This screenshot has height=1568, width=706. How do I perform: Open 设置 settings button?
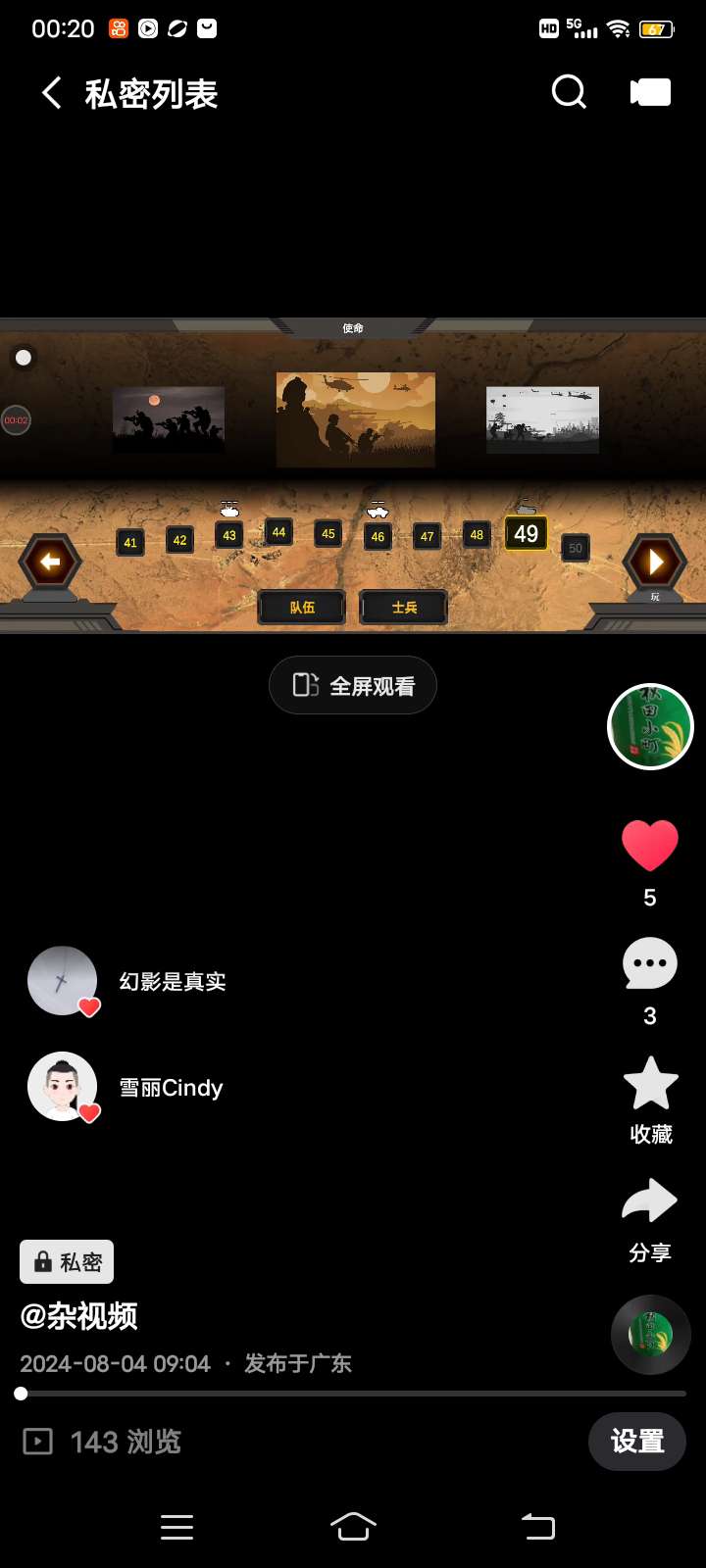637,1442
